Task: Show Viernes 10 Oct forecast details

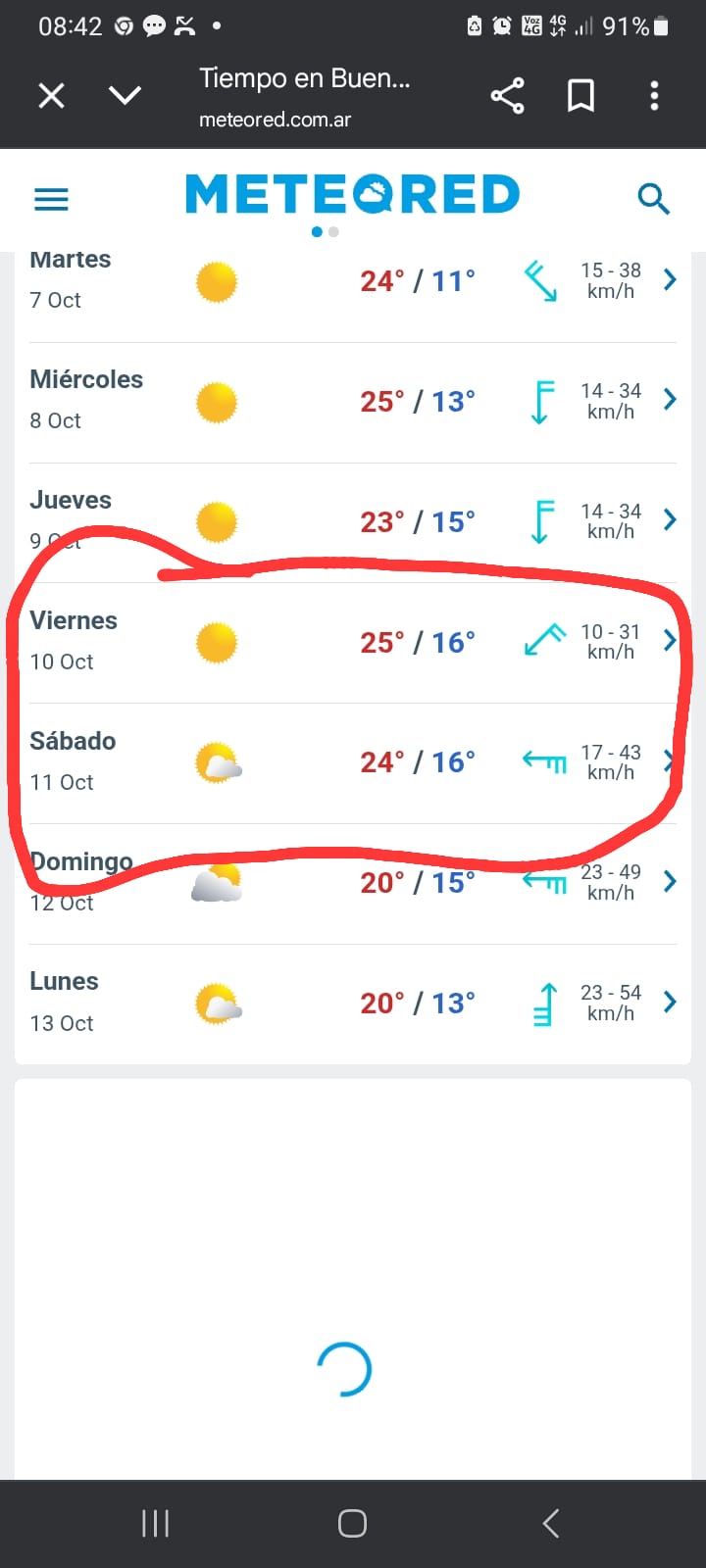Action: point(670,641)
